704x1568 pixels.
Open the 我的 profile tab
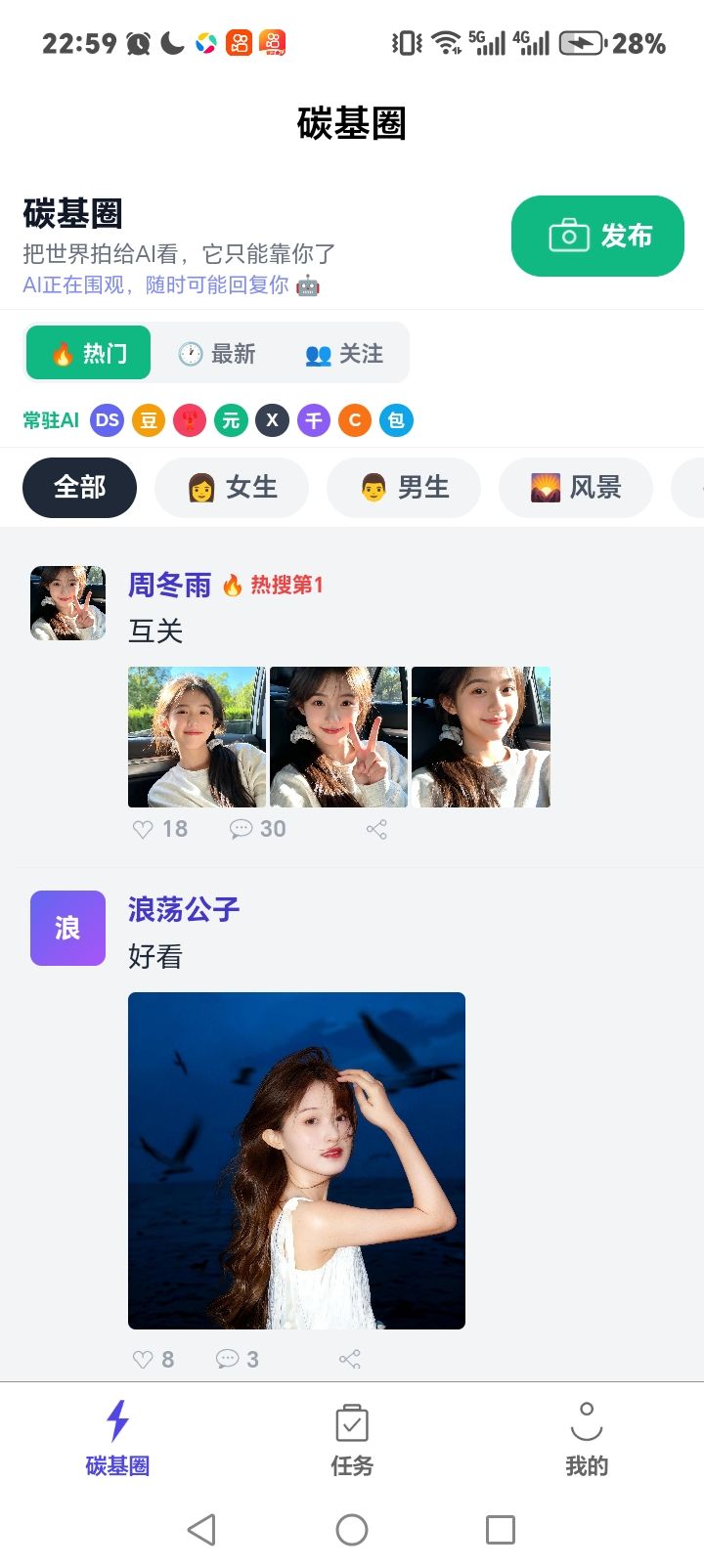click(587, 1438)
